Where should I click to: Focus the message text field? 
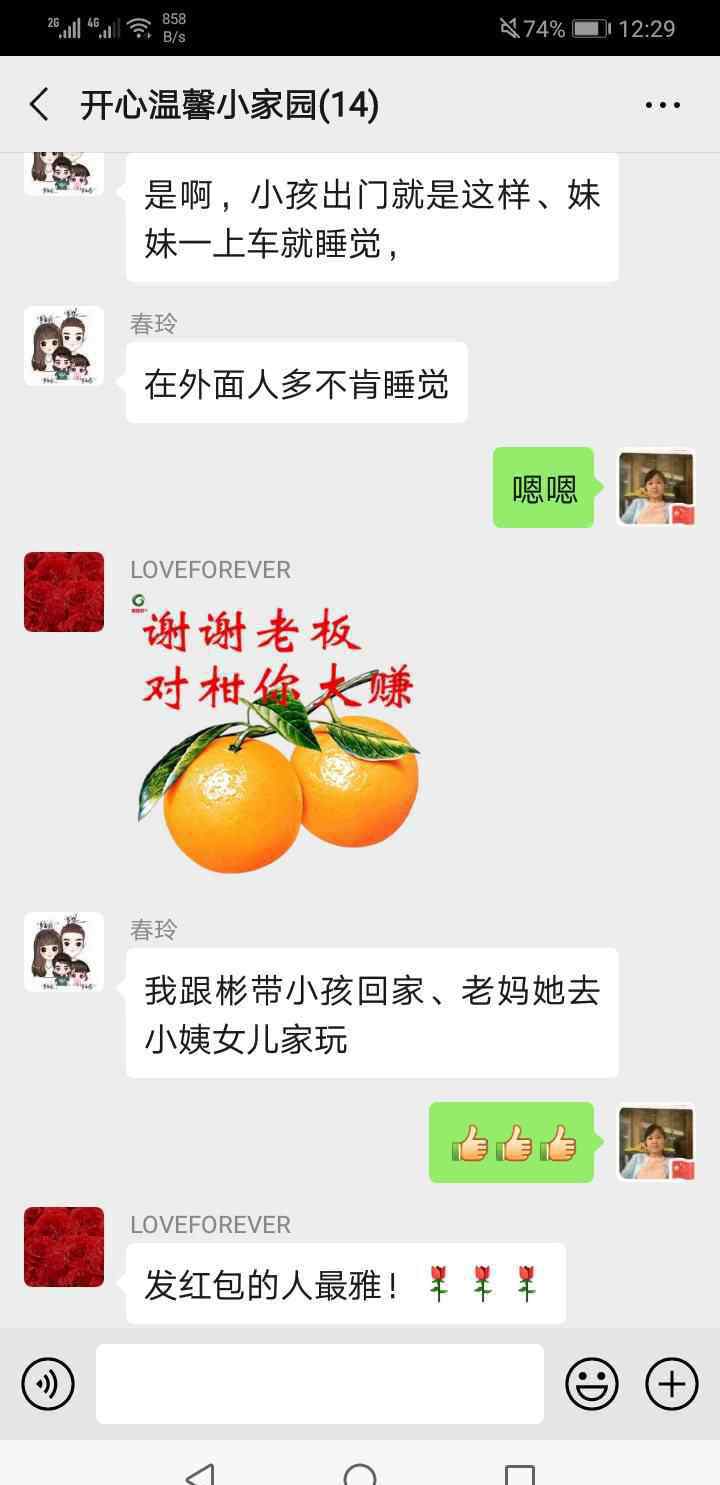(x=320, y=1384)
